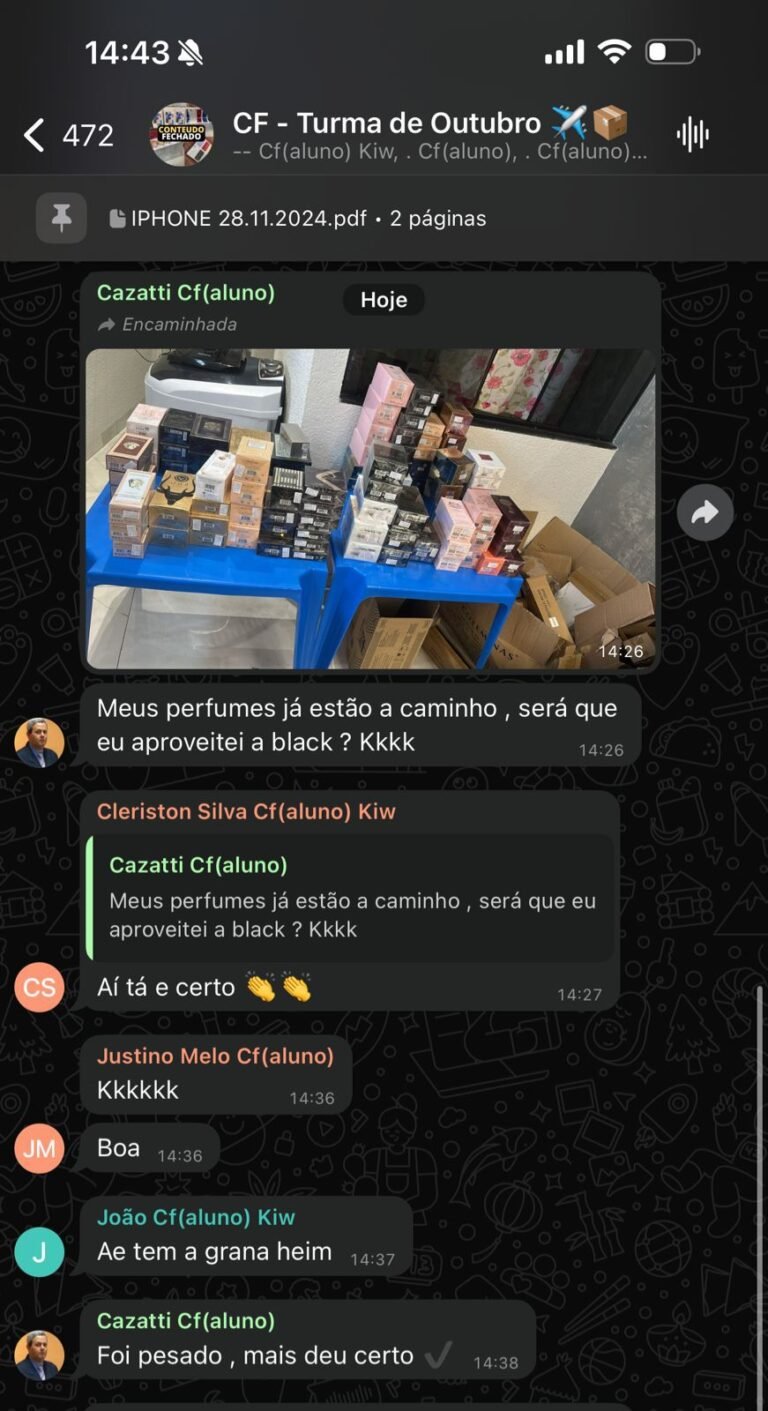View Justino Melo's JM avatar profile
The width and height of the screenshot is (768, 1411).
(39, 1149)
